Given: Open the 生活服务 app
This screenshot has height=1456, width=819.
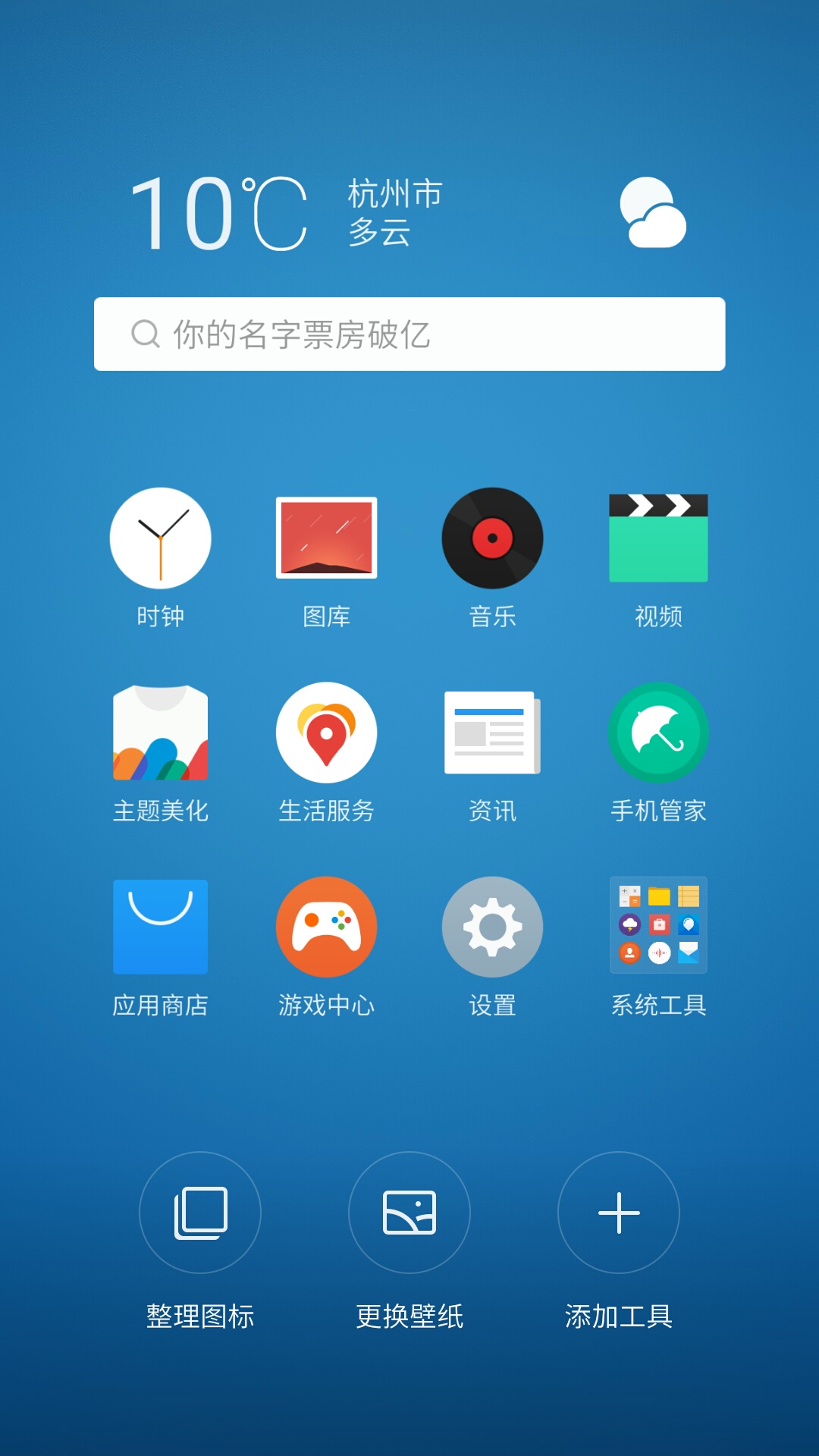Looking at the screenshot, I should tap(326, 733).
